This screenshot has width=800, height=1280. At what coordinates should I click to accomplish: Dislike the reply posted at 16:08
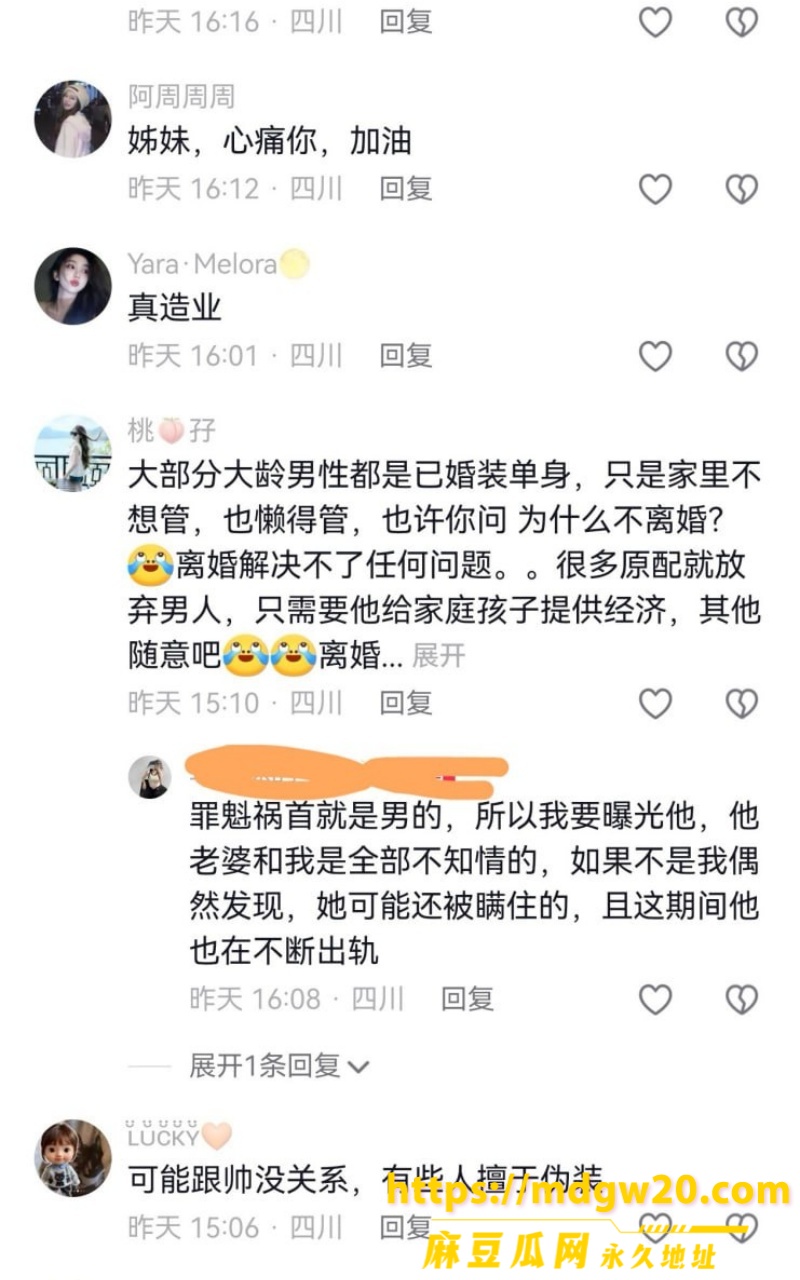(x=741, y=999)
